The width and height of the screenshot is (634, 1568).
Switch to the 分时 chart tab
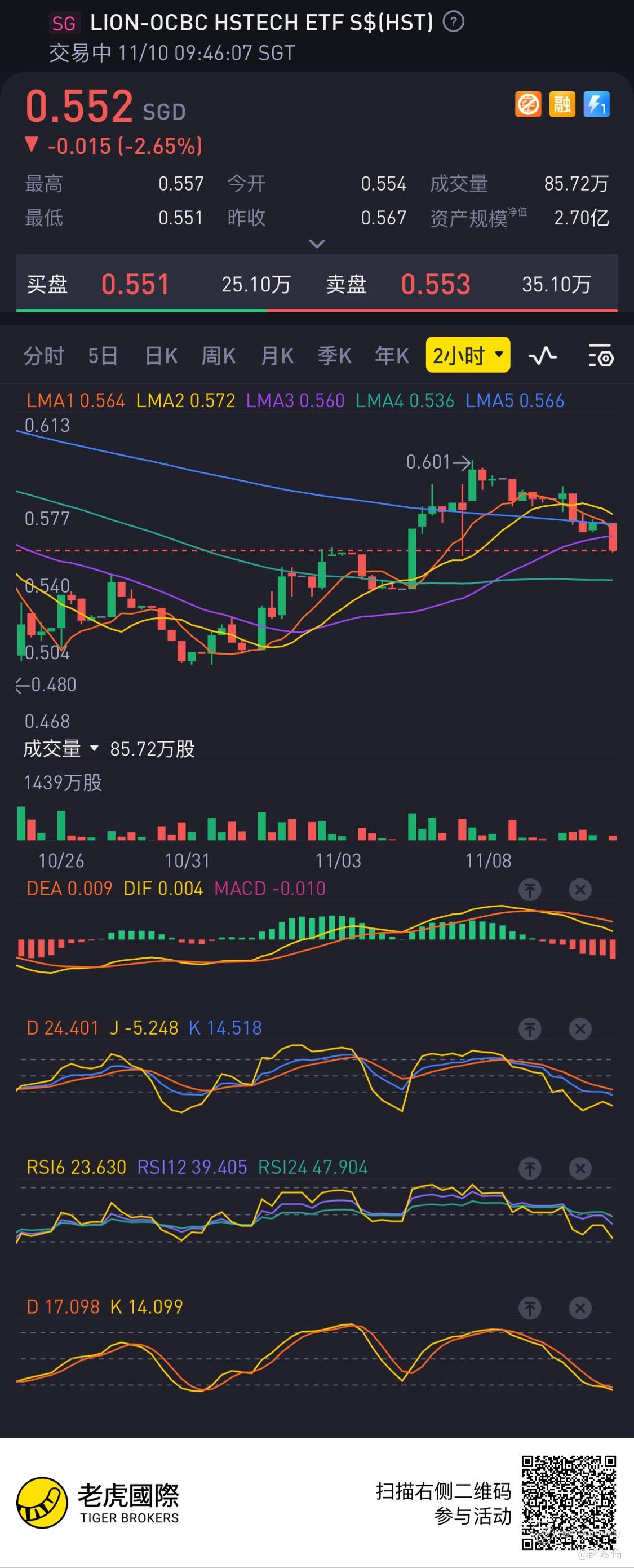[x=44, y=355]
